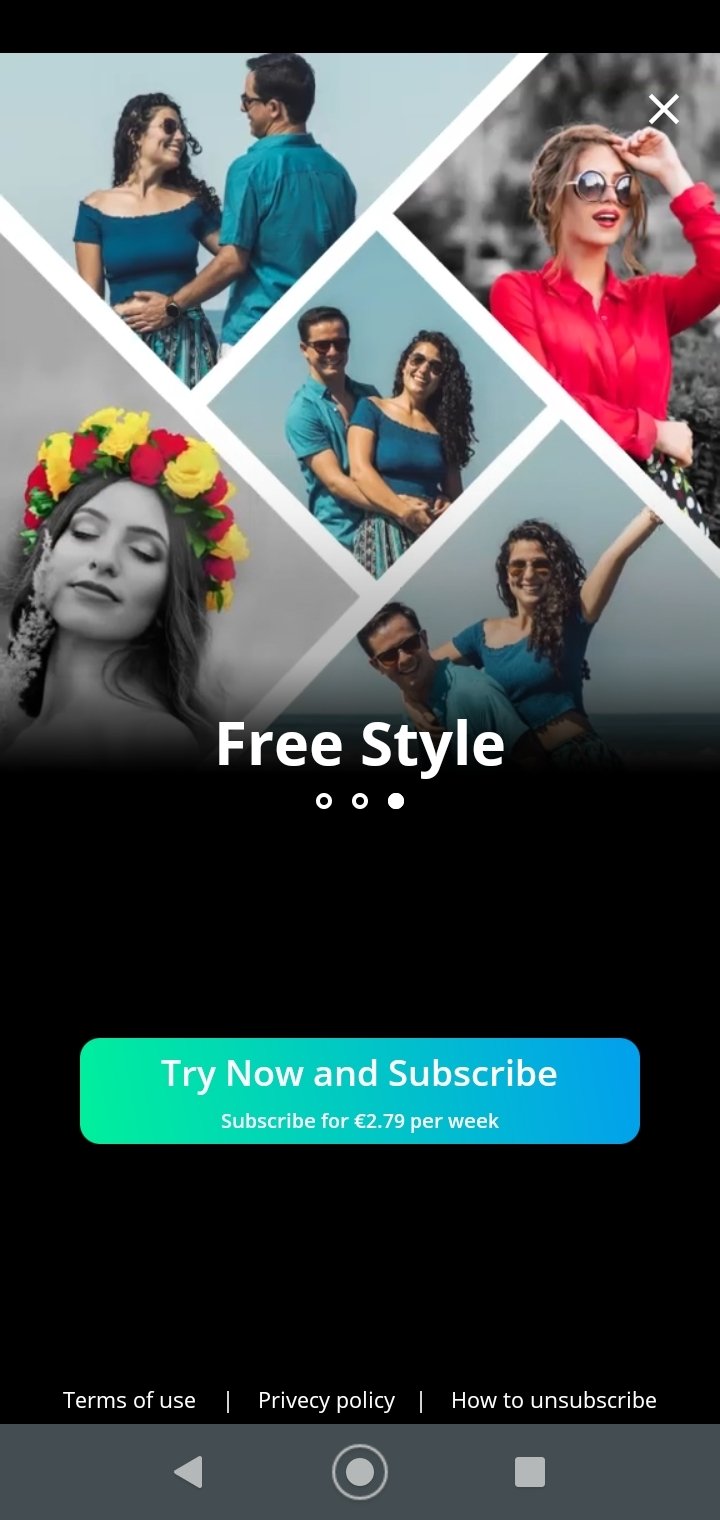Go to the system home screen
720x1520 pixels.
[360, 1472]
